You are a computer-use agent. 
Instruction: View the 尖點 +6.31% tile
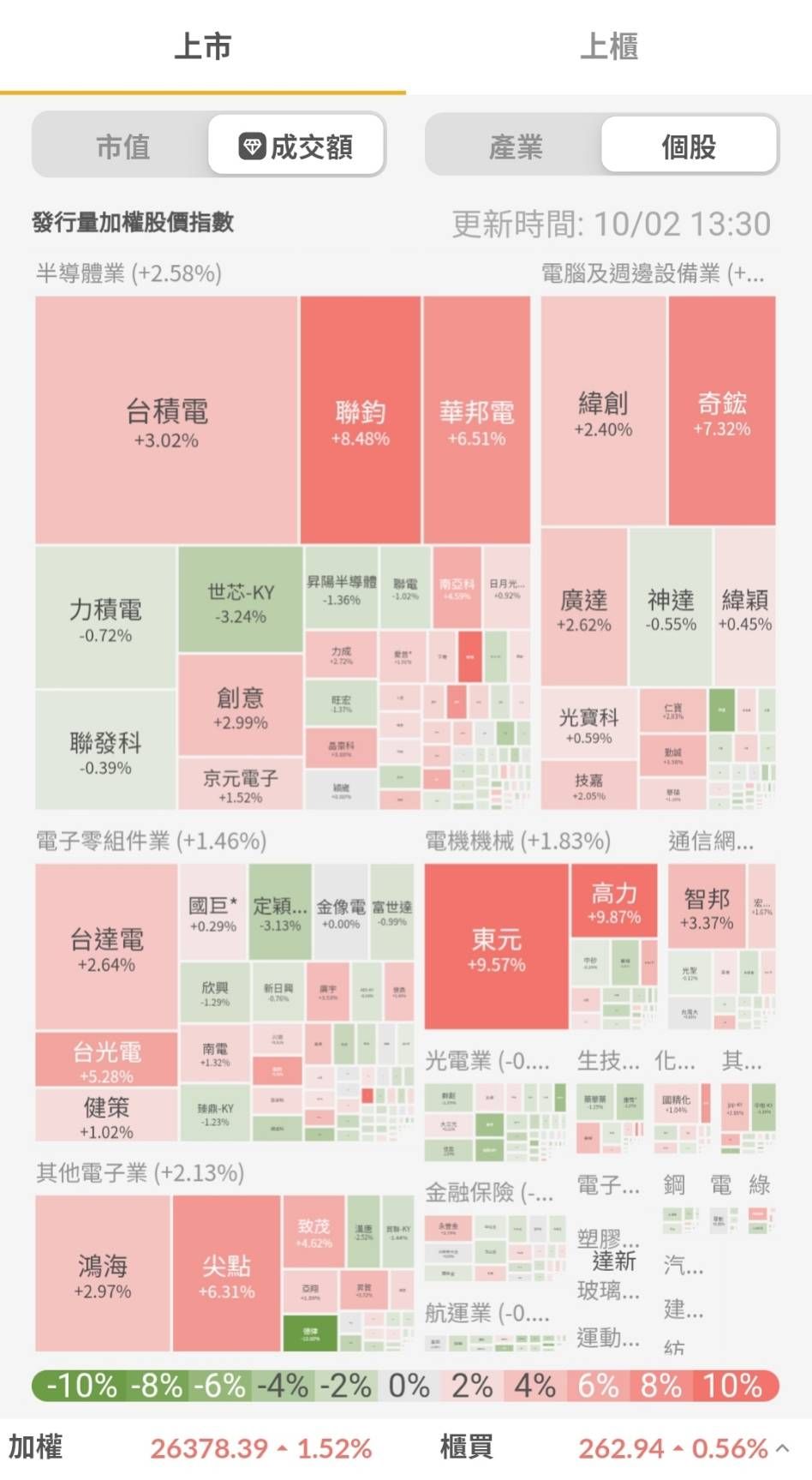coord(227,1274)
